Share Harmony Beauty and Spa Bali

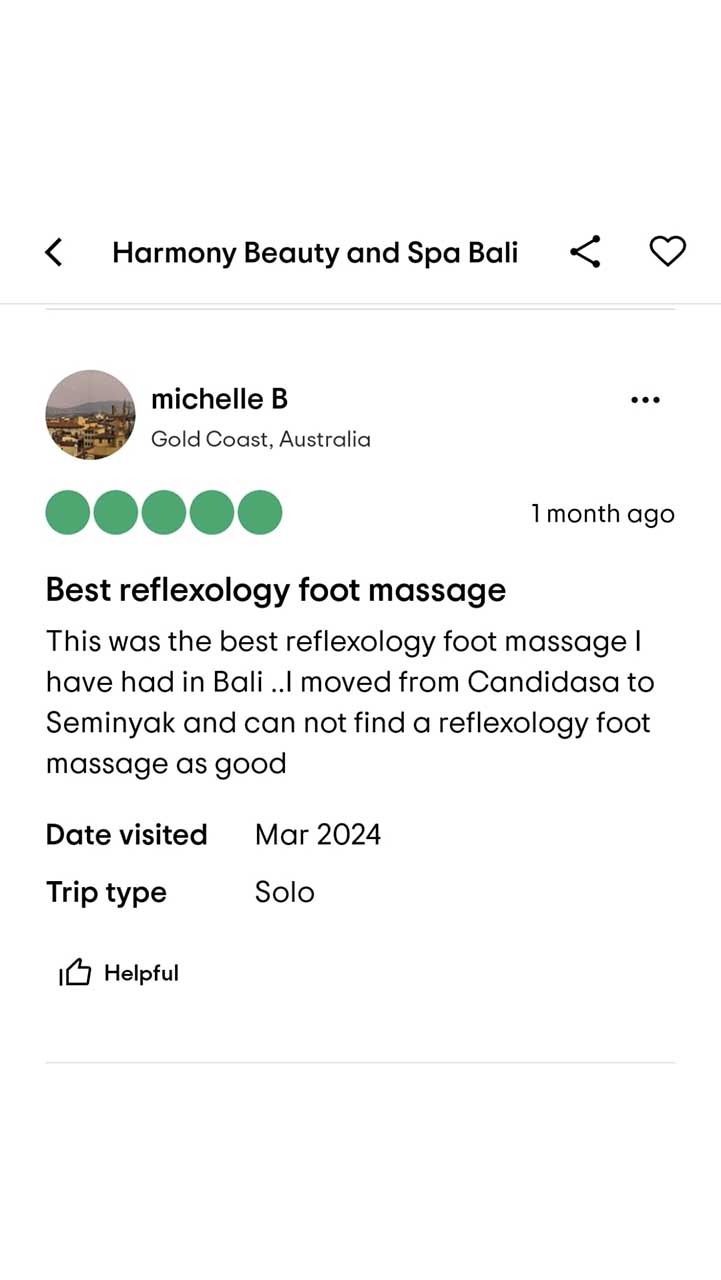coord(585,252)
